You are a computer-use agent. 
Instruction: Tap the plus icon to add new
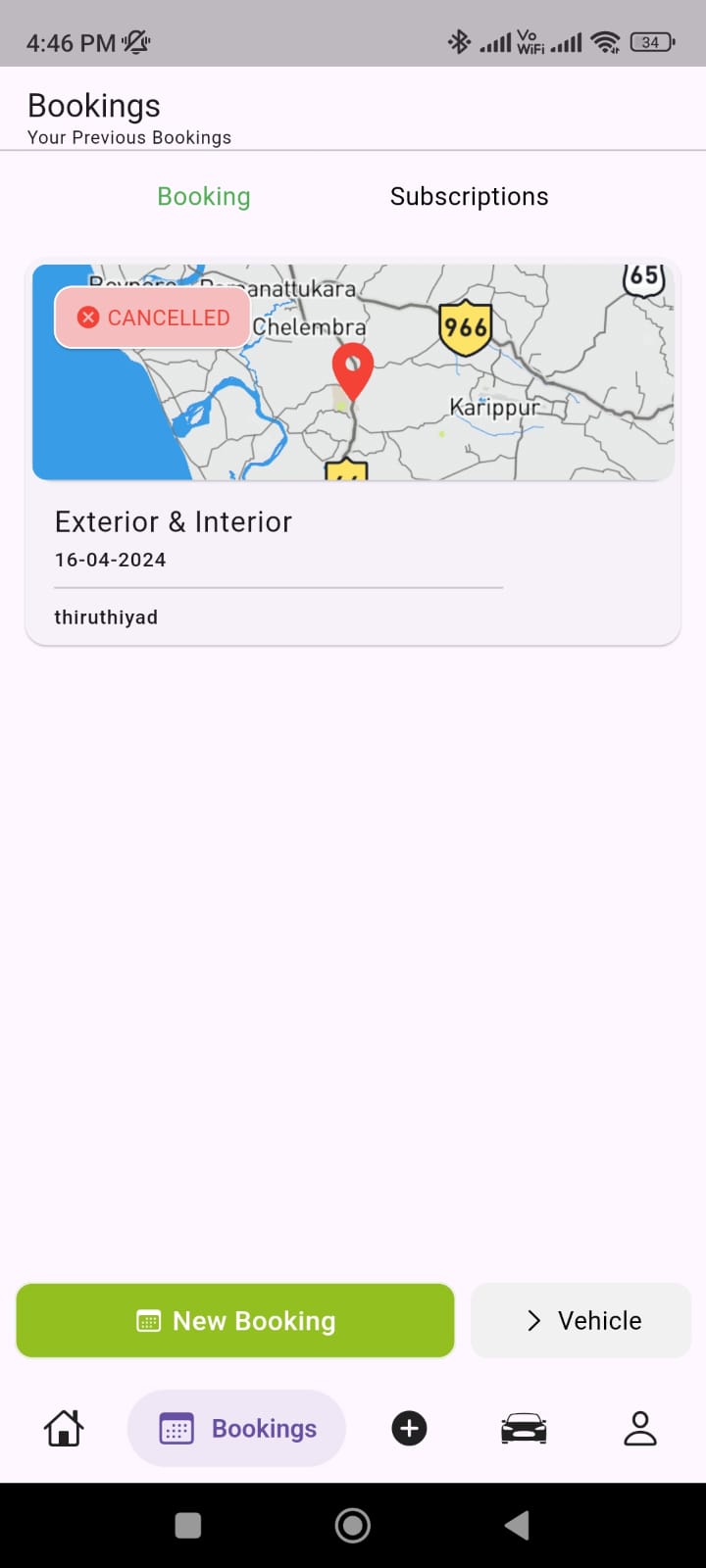coord(409,1428)
